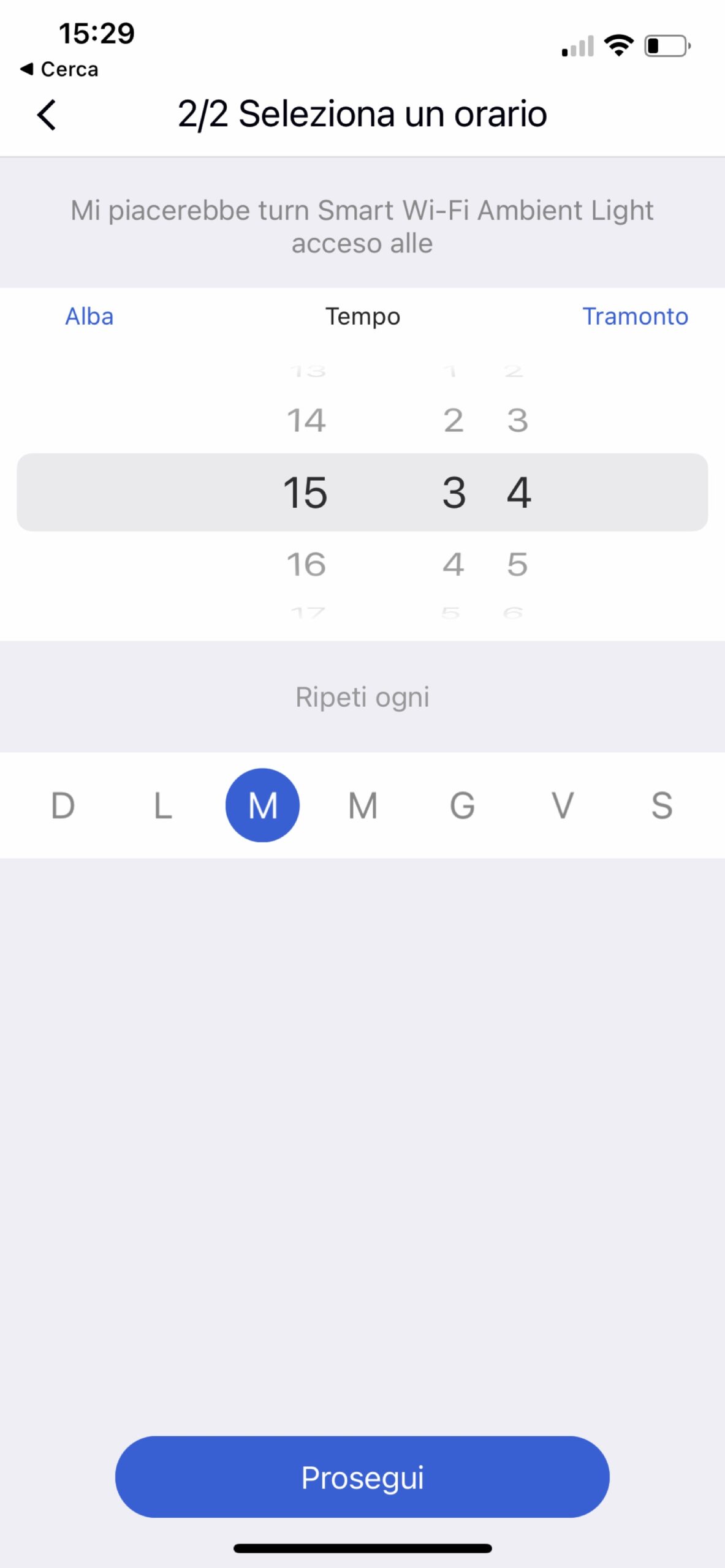Select the grey unhighlighted M day
This screenshot has height=1568, width=725.
[363, 805]
